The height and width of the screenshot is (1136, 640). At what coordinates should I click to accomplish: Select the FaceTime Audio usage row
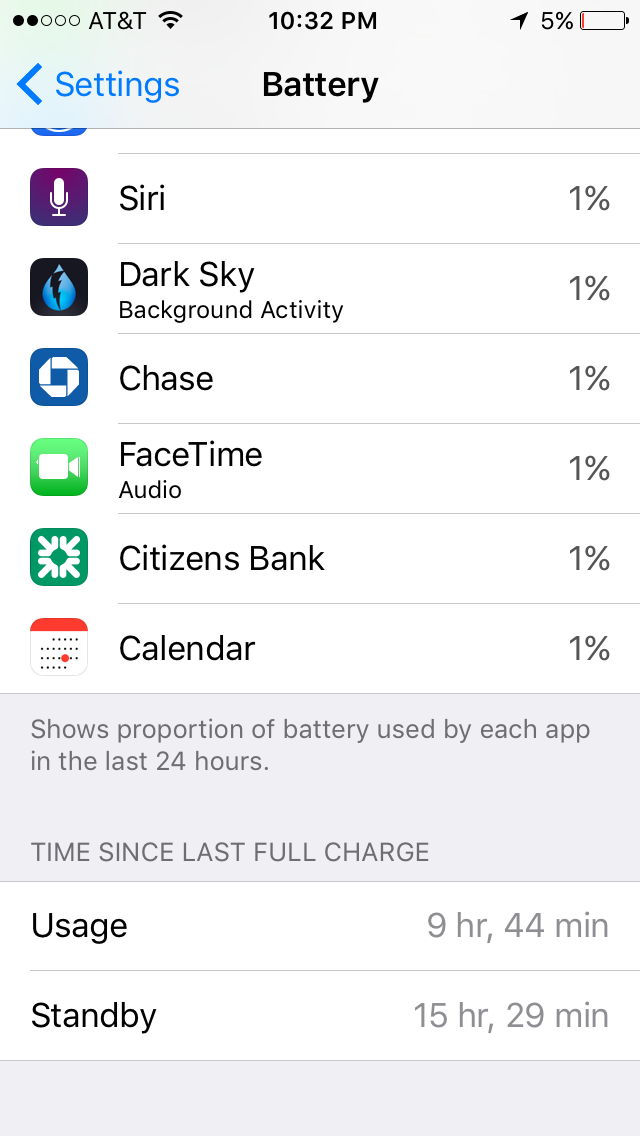(x=320, y=468)
